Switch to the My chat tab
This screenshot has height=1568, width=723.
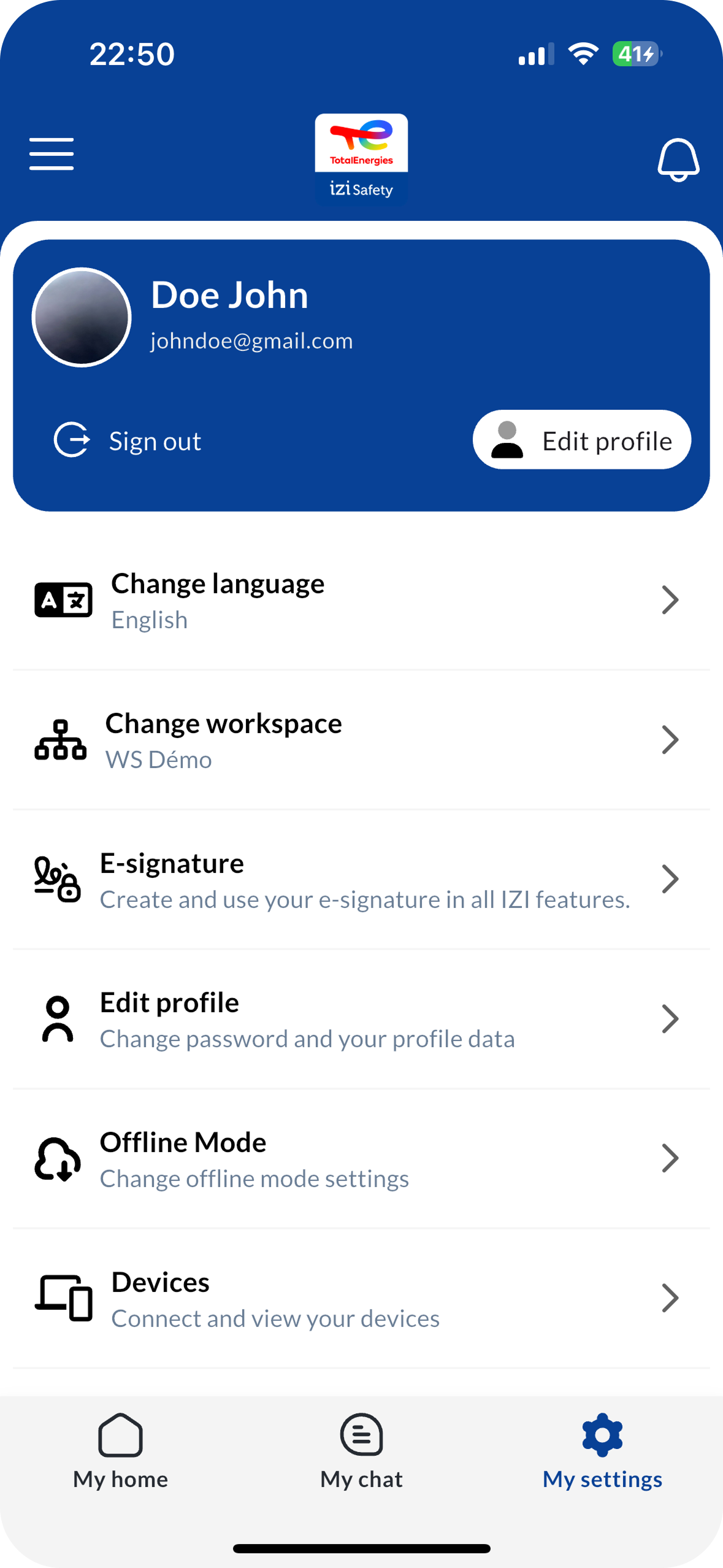click(361, 1451)
